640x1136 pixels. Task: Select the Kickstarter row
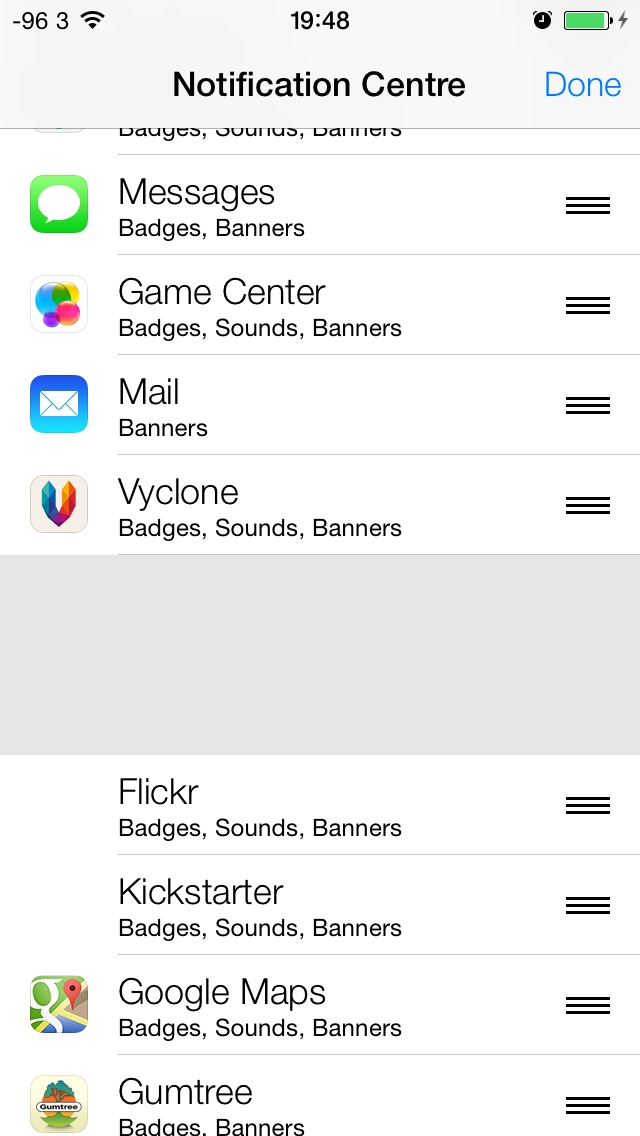[300, 906]
